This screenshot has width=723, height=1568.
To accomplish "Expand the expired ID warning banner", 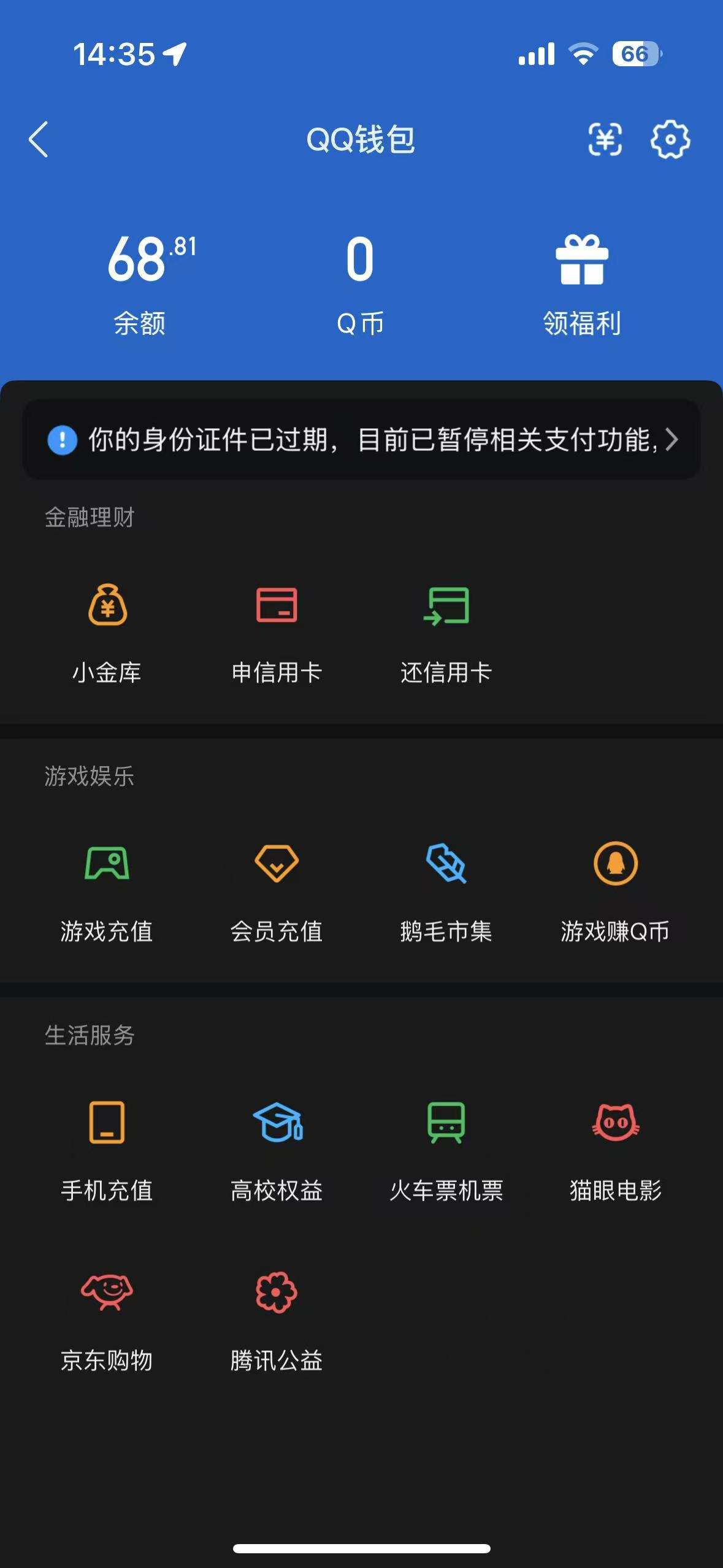I will (x=362, y=440).
